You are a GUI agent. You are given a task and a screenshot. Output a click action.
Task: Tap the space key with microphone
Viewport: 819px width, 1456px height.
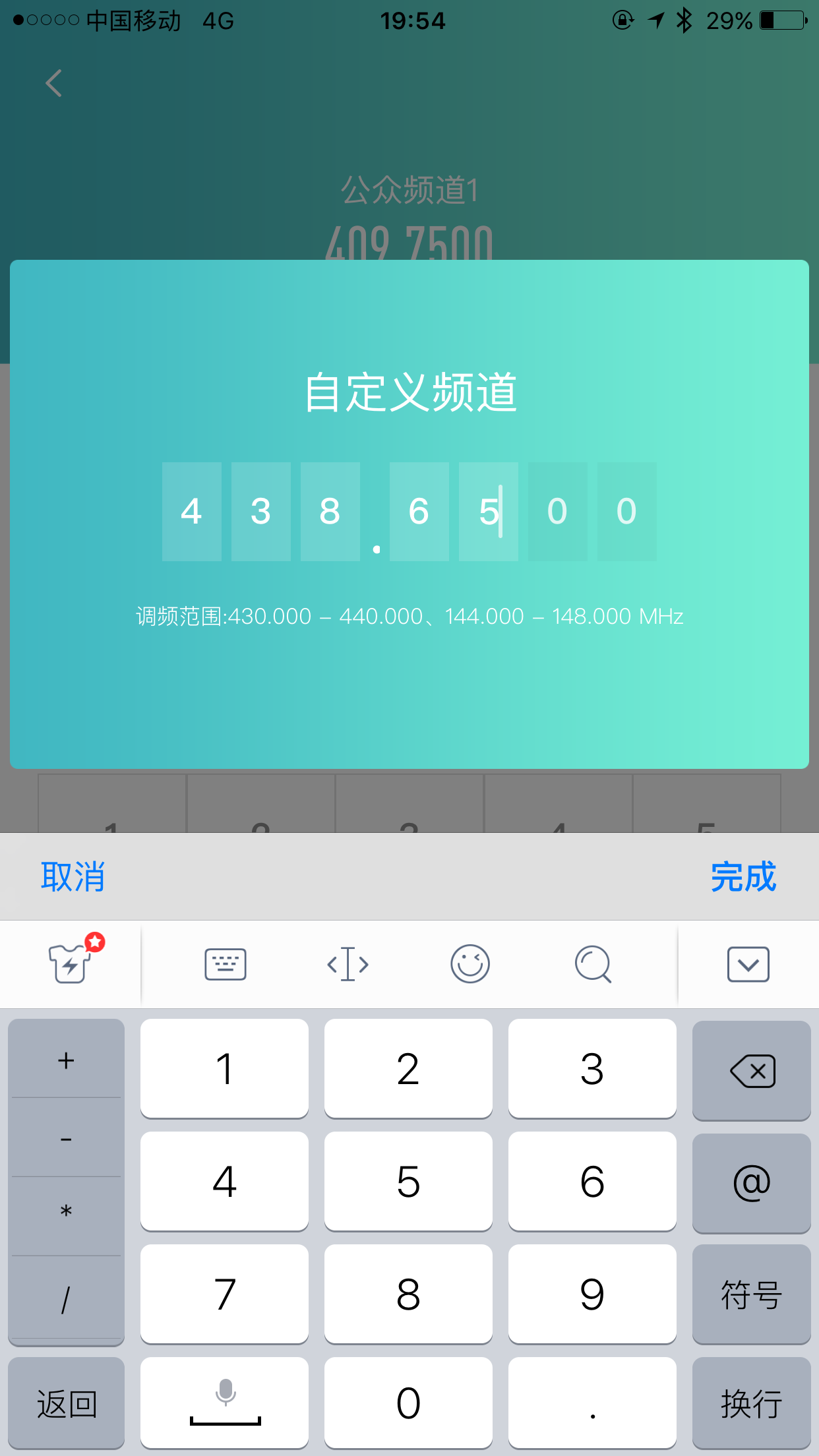coord(224,1403)
